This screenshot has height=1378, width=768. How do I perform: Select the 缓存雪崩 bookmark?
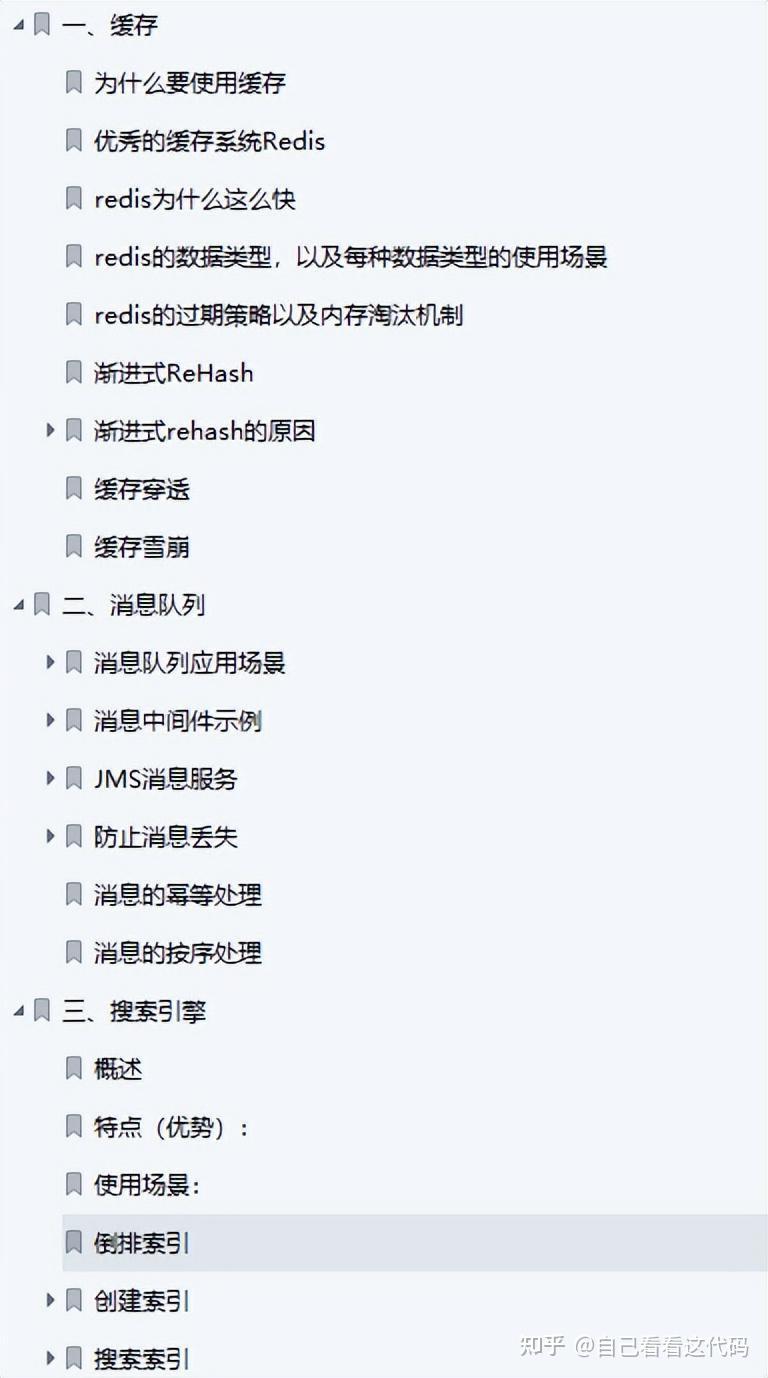(142, 547)
